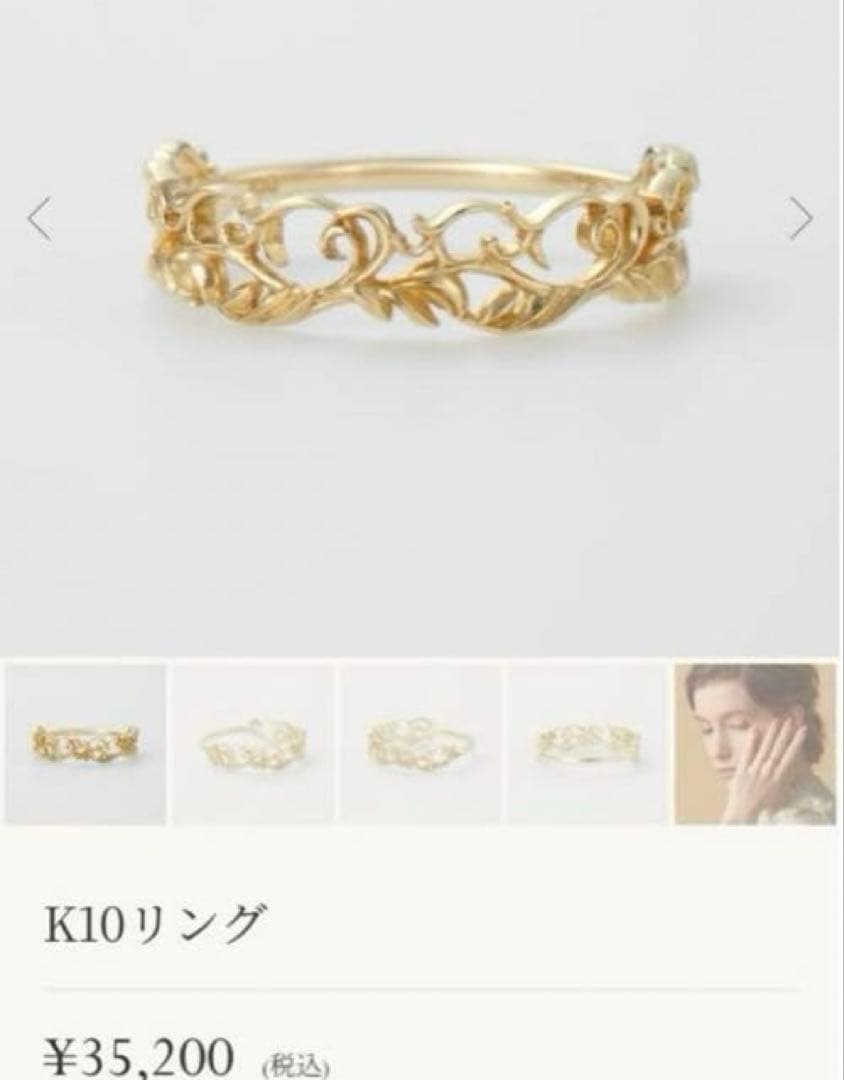
Task: View the model wearing ring thumbnail
Action: click(x=755, y=744)
